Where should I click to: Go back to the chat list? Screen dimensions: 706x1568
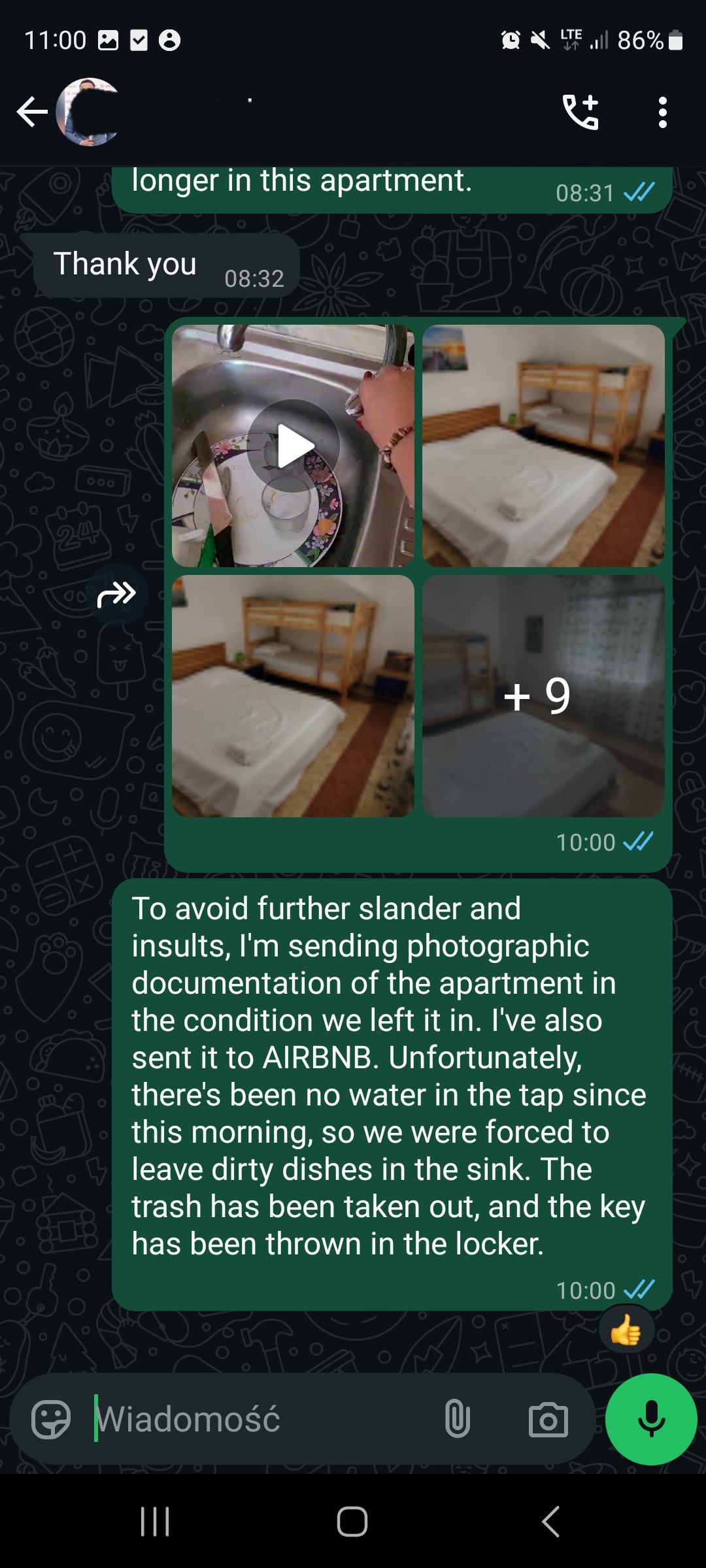tap(32, 112)
